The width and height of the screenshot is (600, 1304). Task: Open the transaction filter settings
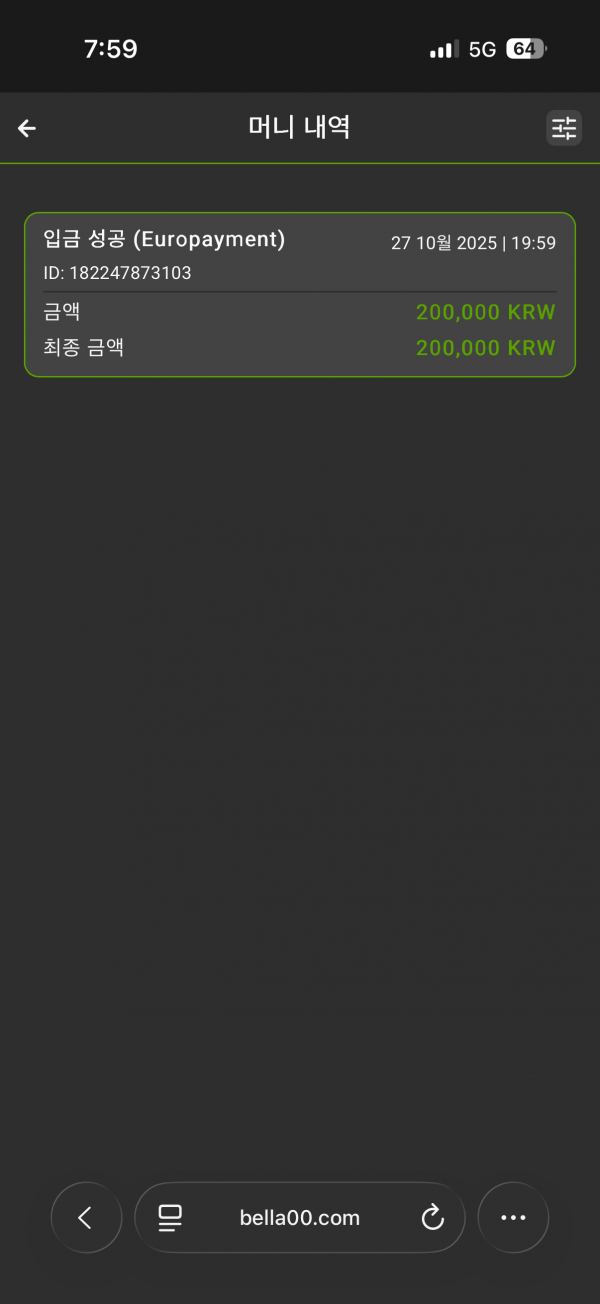(564, 128)
